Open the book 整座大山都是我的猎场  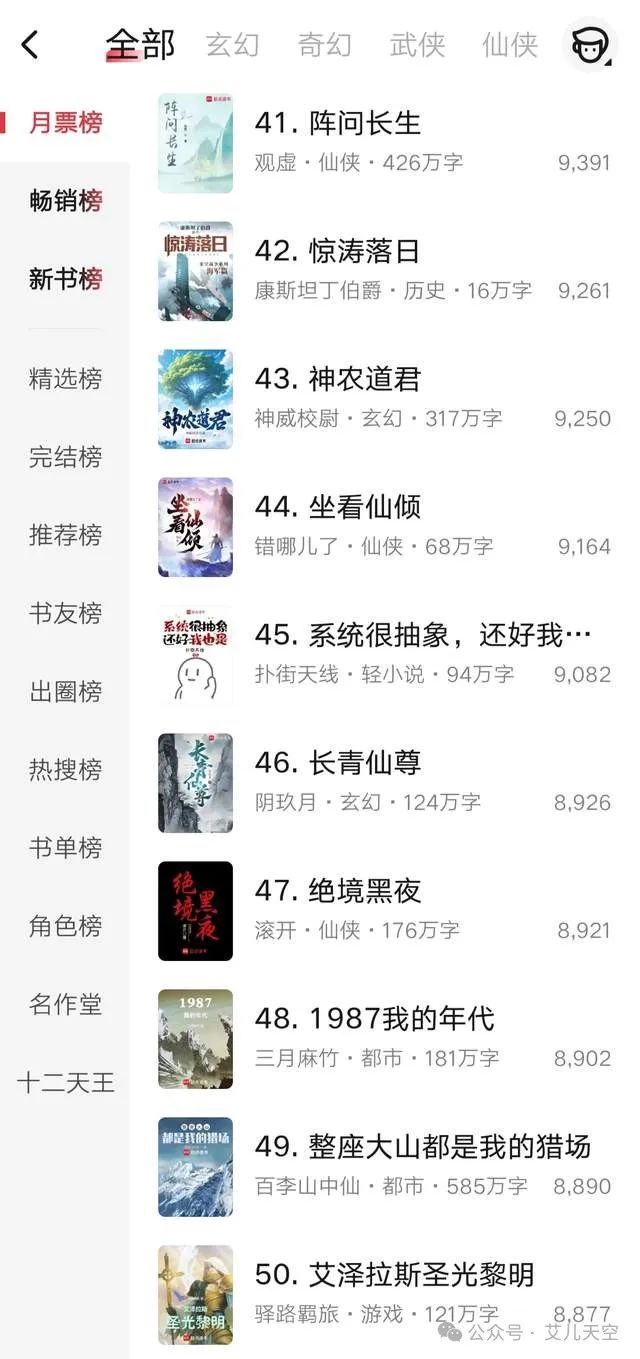[385, 1167]
